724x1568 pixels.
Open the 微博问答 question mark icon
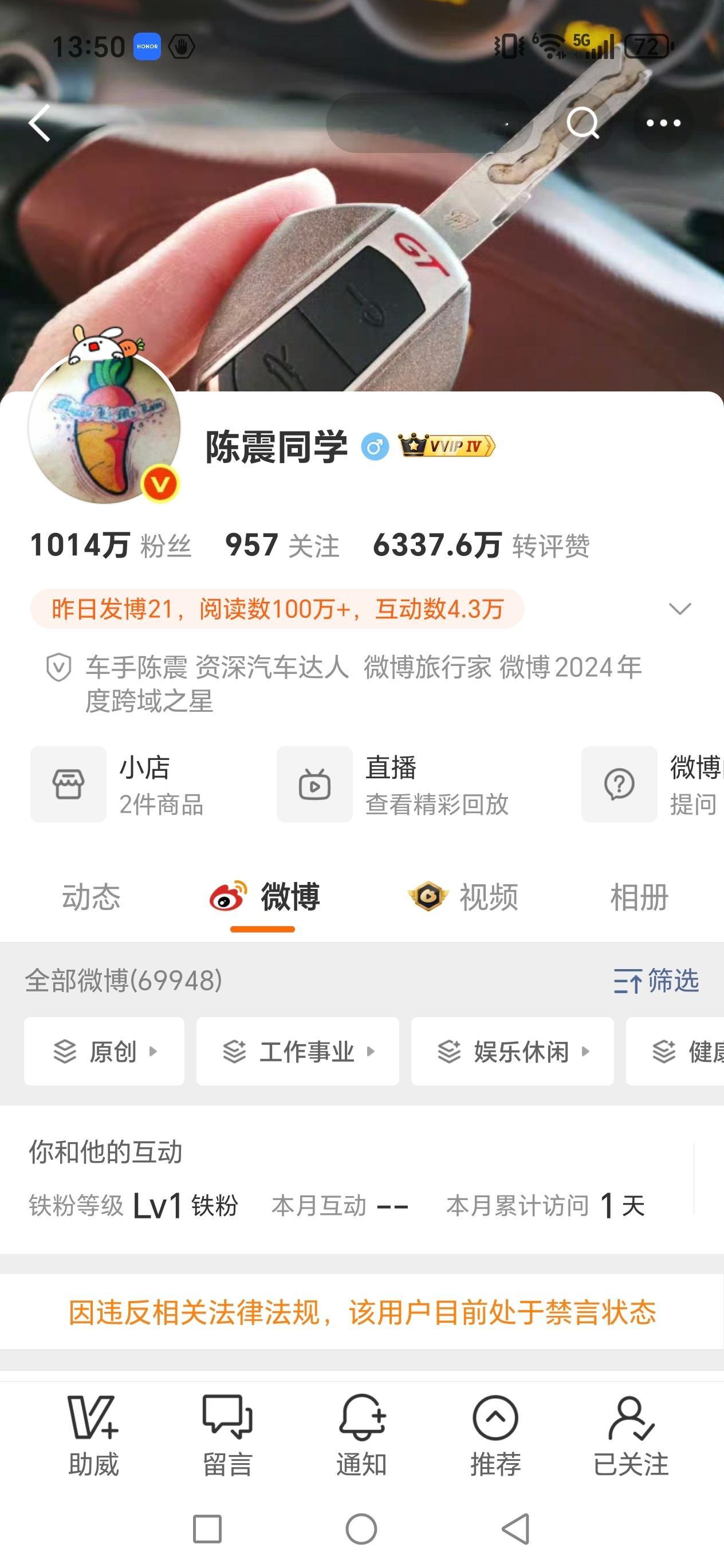pos(619,784)
